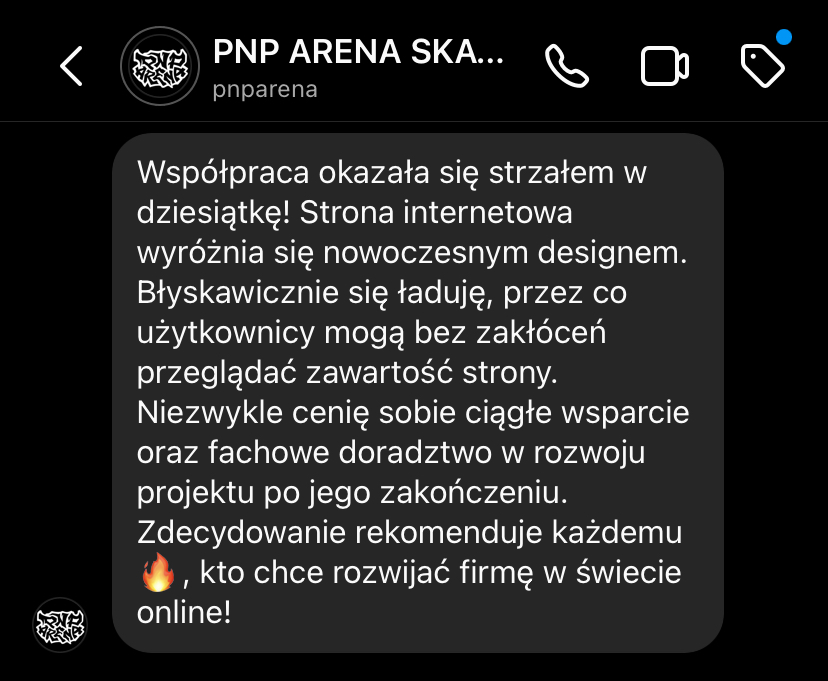Viewport: 828px width, 681px height.
Task: Go back to the chat list
Action: 71,66
